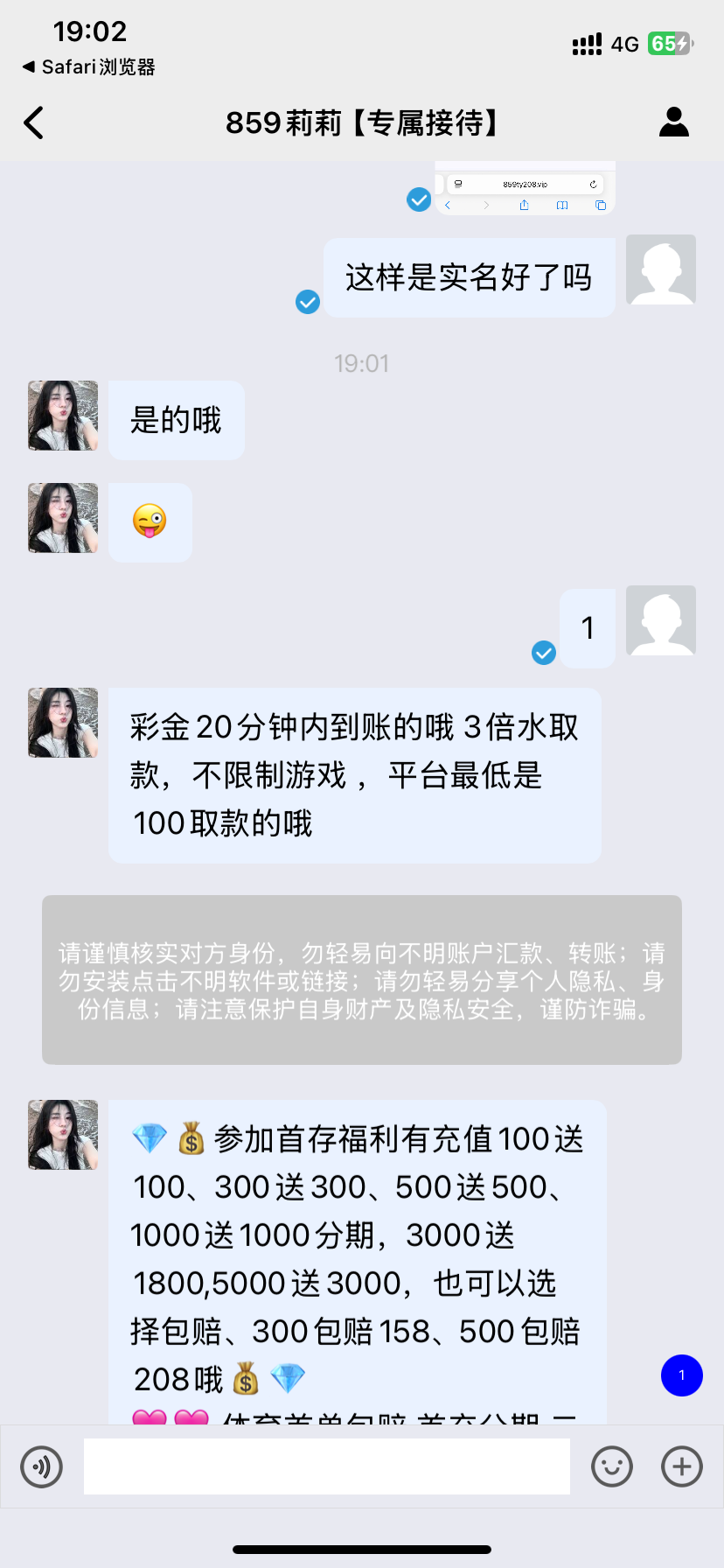Open the emoji picker
Screen dimensions: 724x1568
[x=611, y=1466]
